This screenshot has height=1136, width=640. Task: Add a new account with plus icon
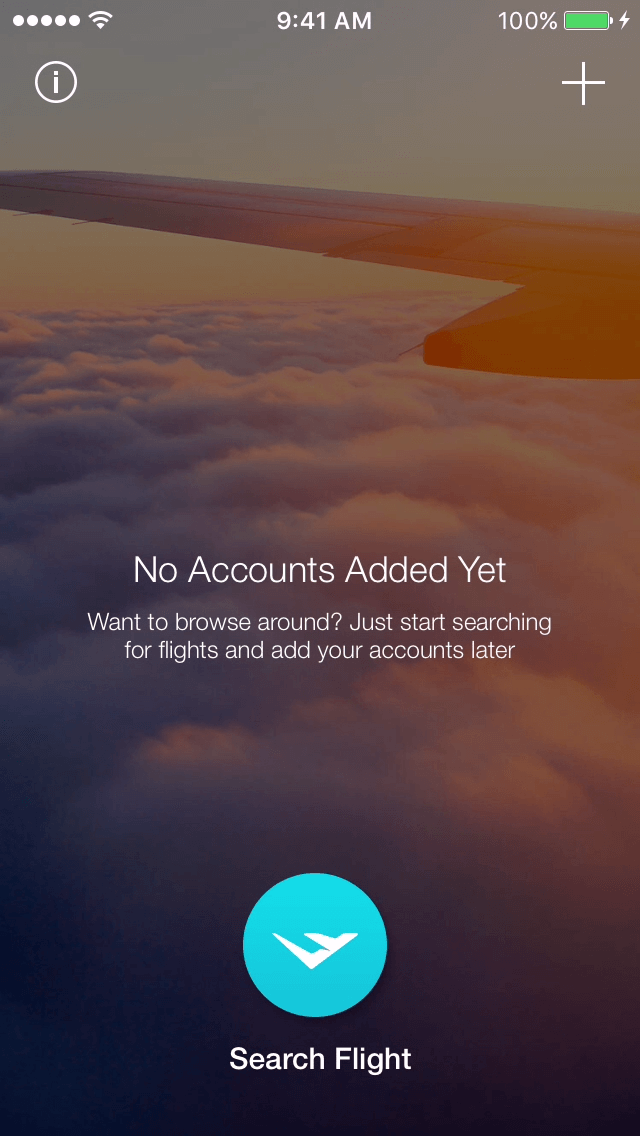click(x=583, y=83)
